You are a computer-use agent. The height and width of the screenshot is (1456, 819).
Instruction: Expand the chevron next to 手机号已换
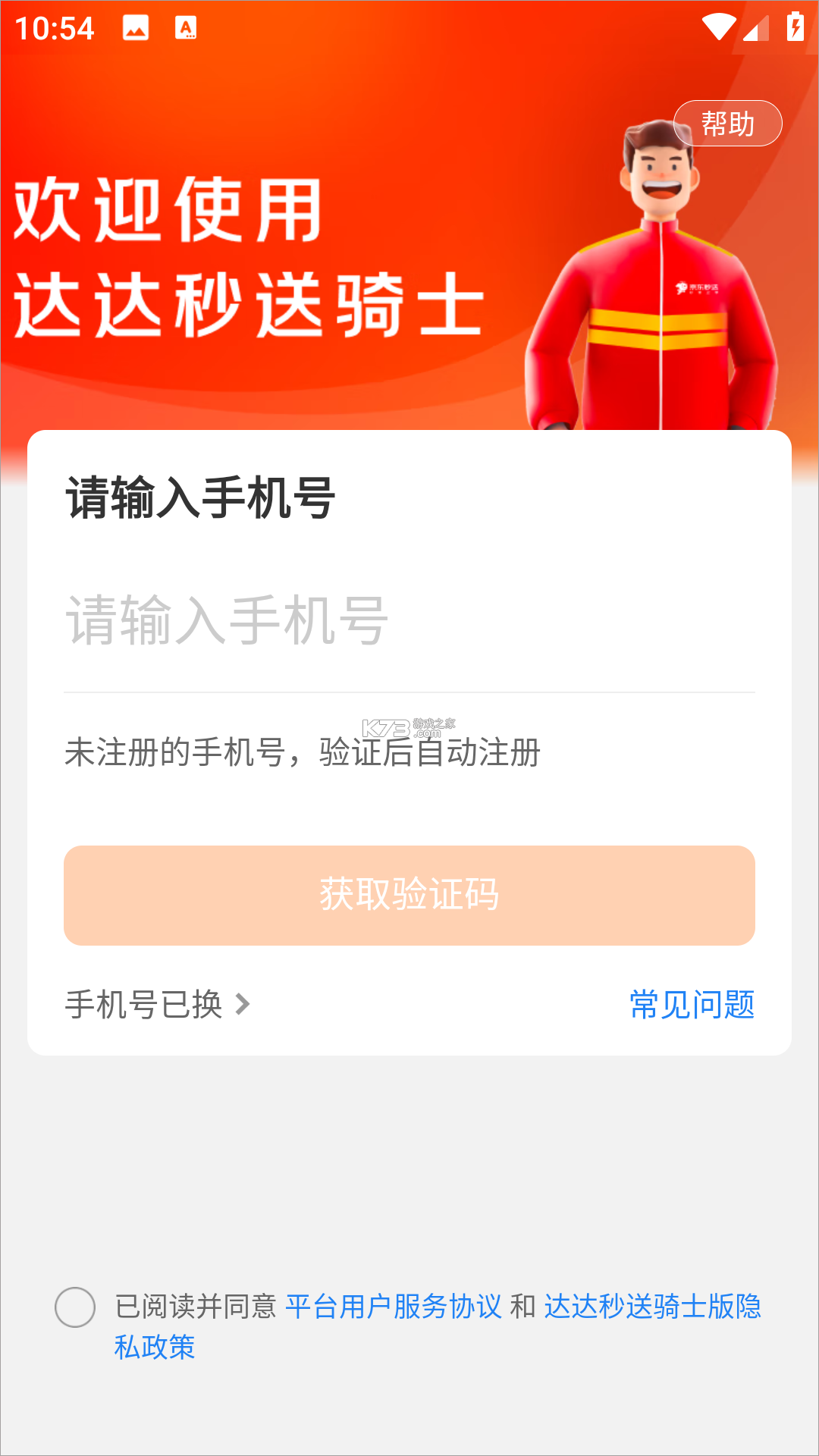pyautogui.click(x=243, y=1005)
